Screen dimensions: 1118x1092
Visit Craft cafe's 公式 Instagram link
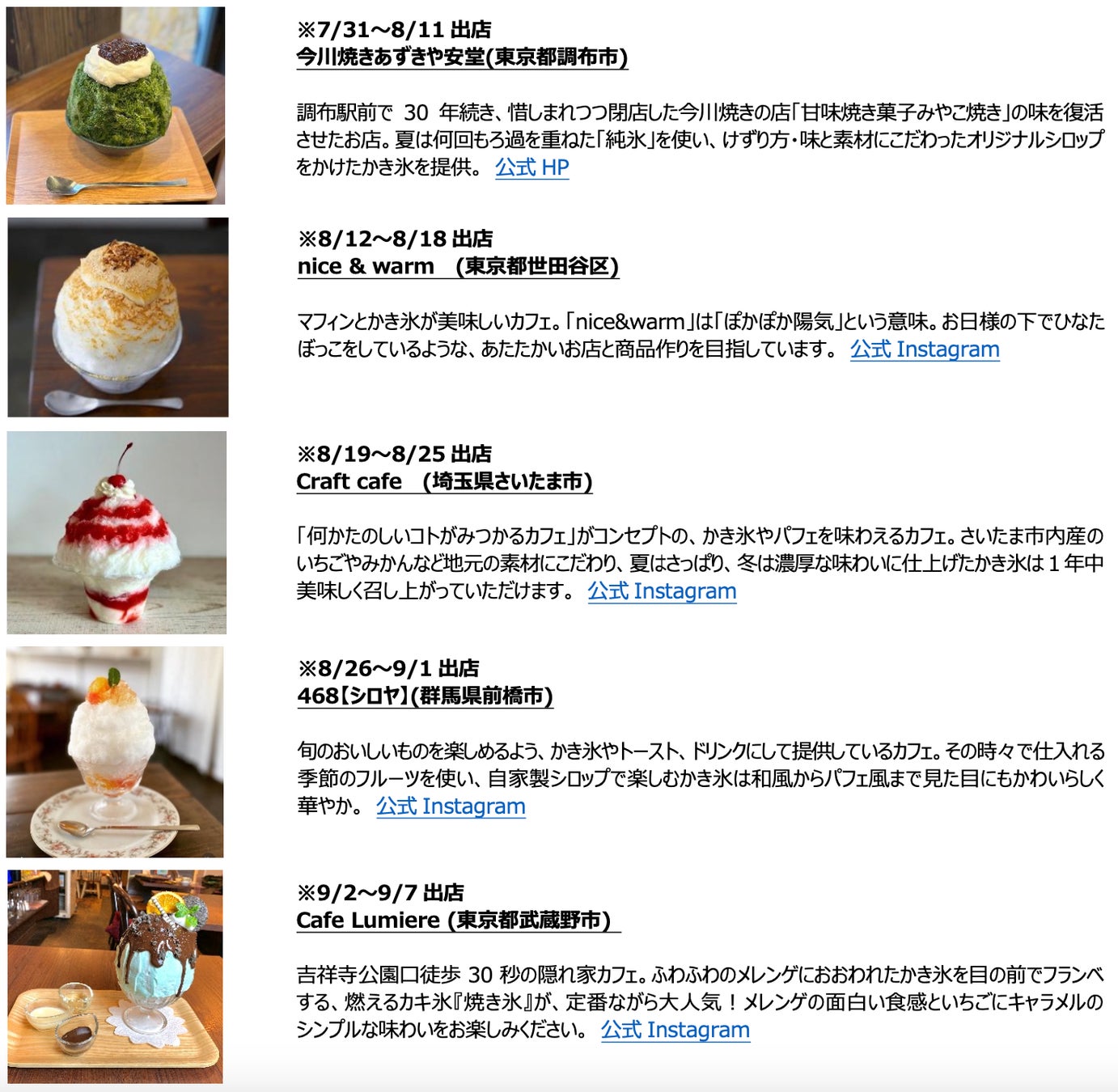pyautogui.click(x=661, y=591)
